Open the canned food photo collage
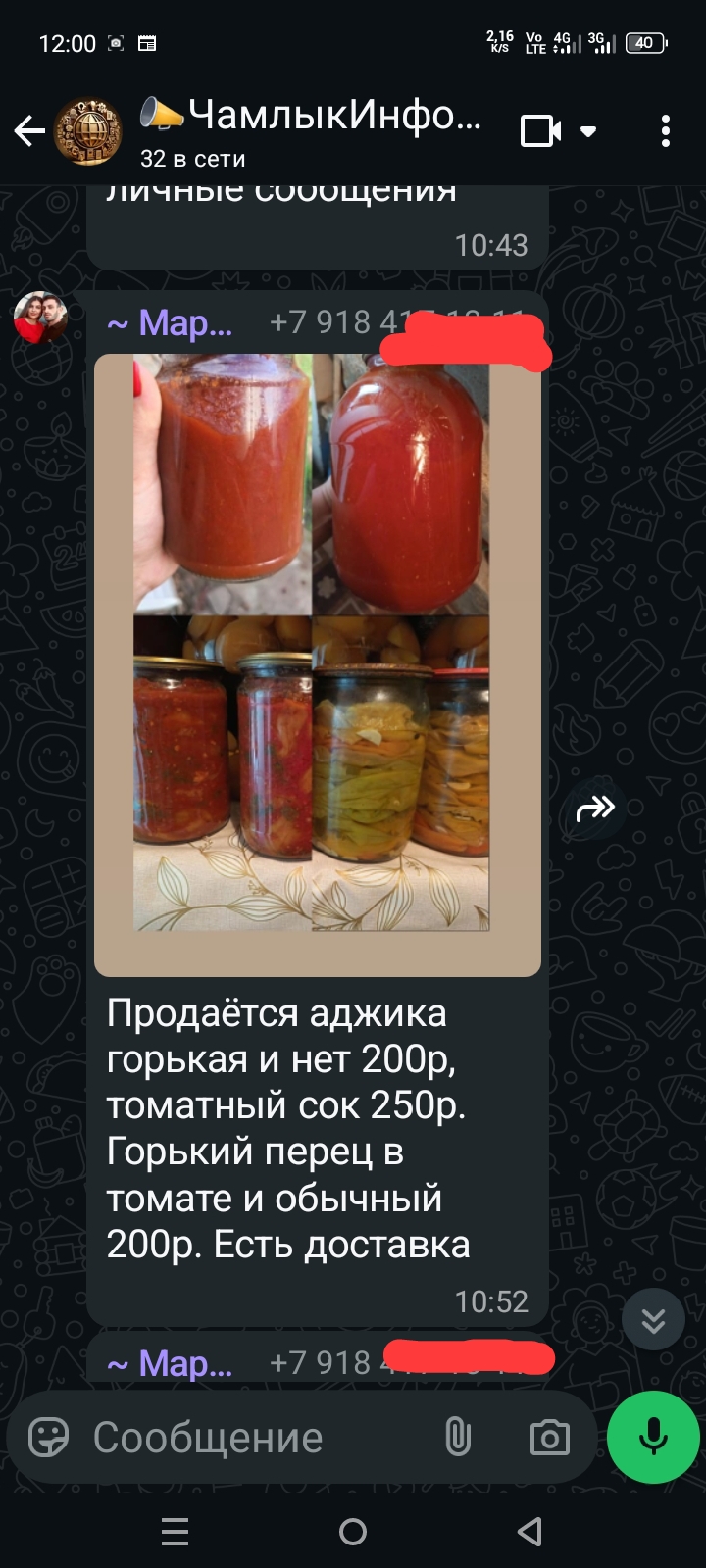 click(316, 642)
